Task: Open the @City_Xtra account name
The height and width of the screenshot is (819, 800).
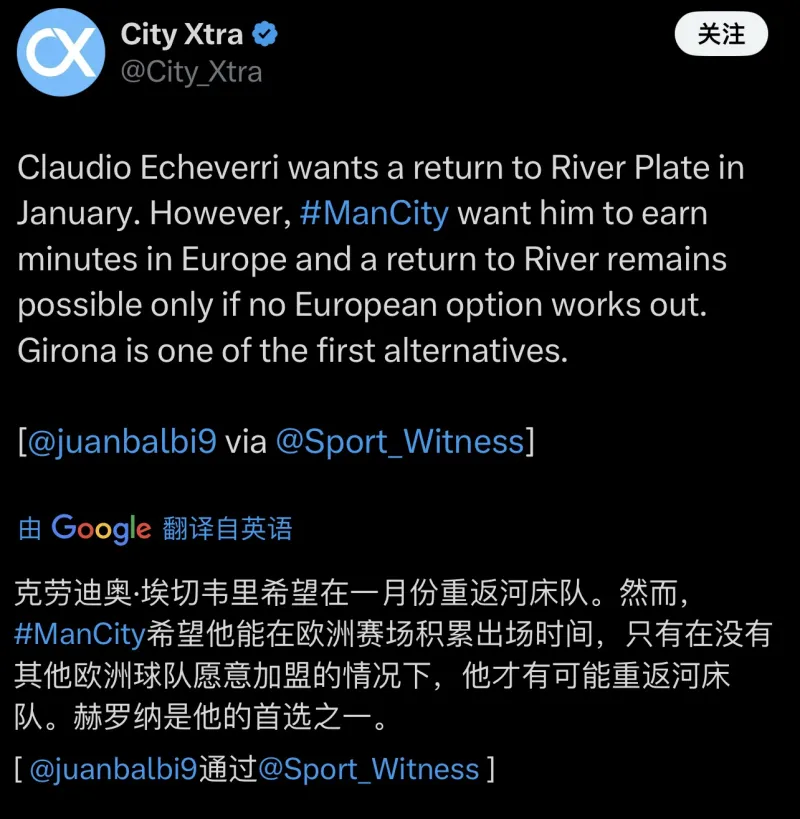Action: (191, 72)
